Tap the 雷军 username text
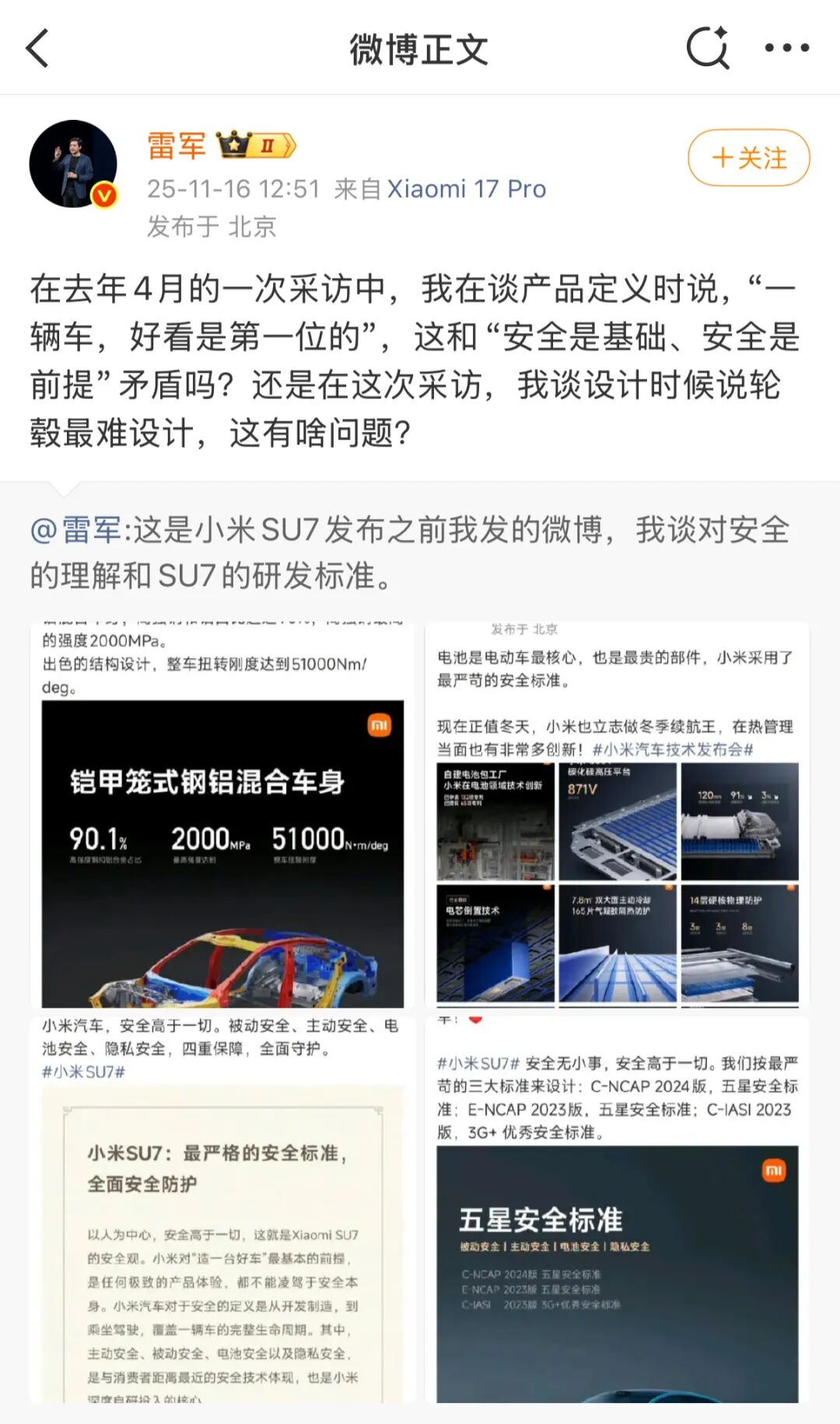 [x=177, y=146]
